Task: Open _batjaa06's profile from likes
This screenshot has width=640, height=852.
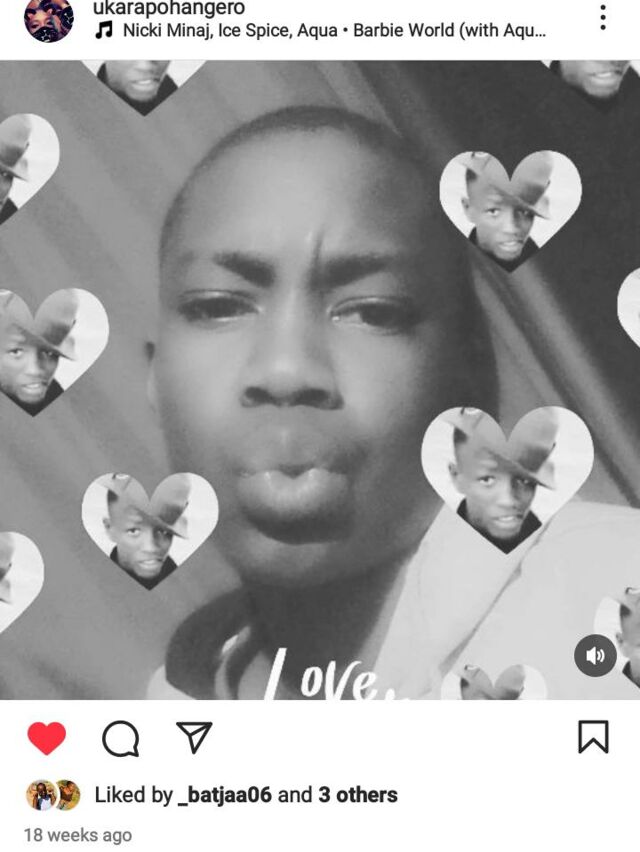Action: coord(224,795)
